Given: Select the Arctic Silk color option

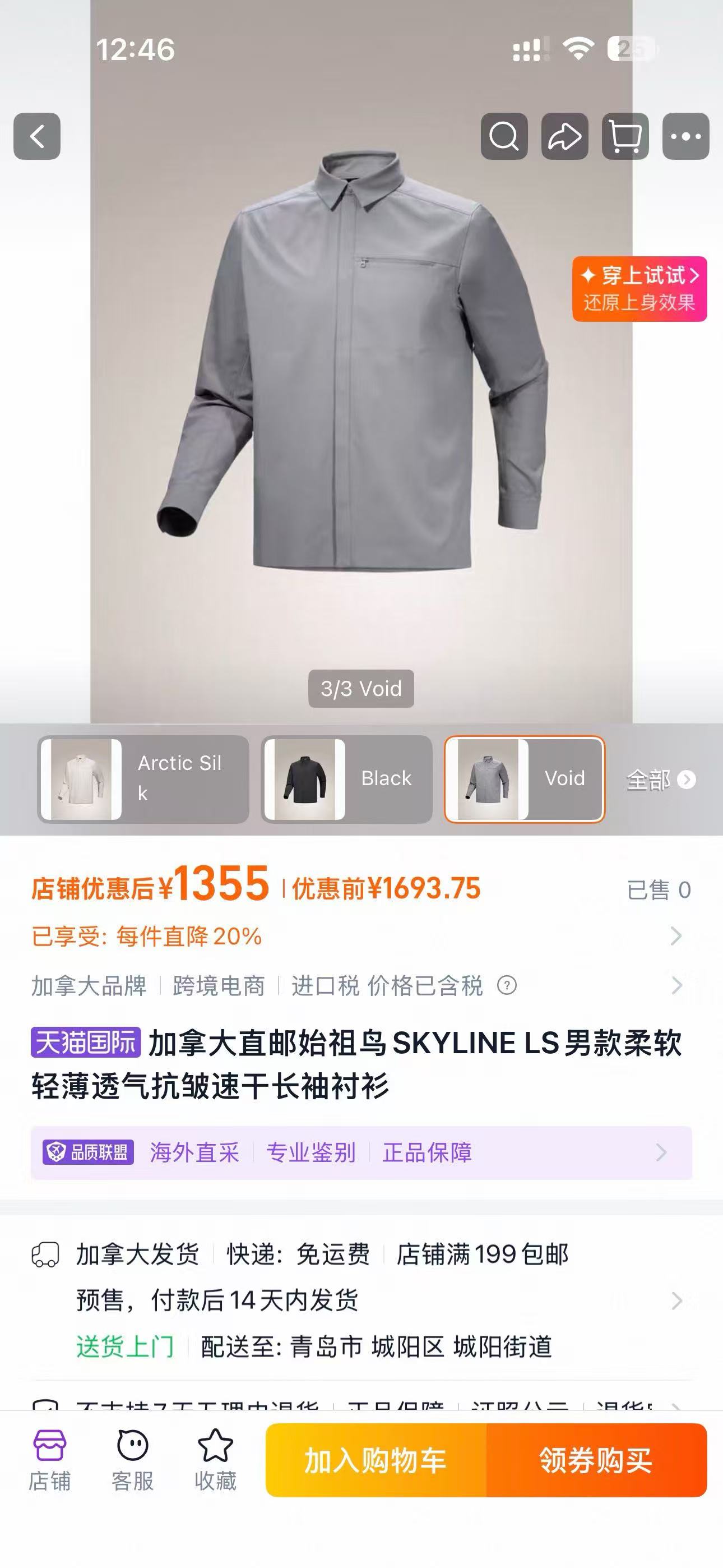Looking at the screenshot, I should click(143, 779).
